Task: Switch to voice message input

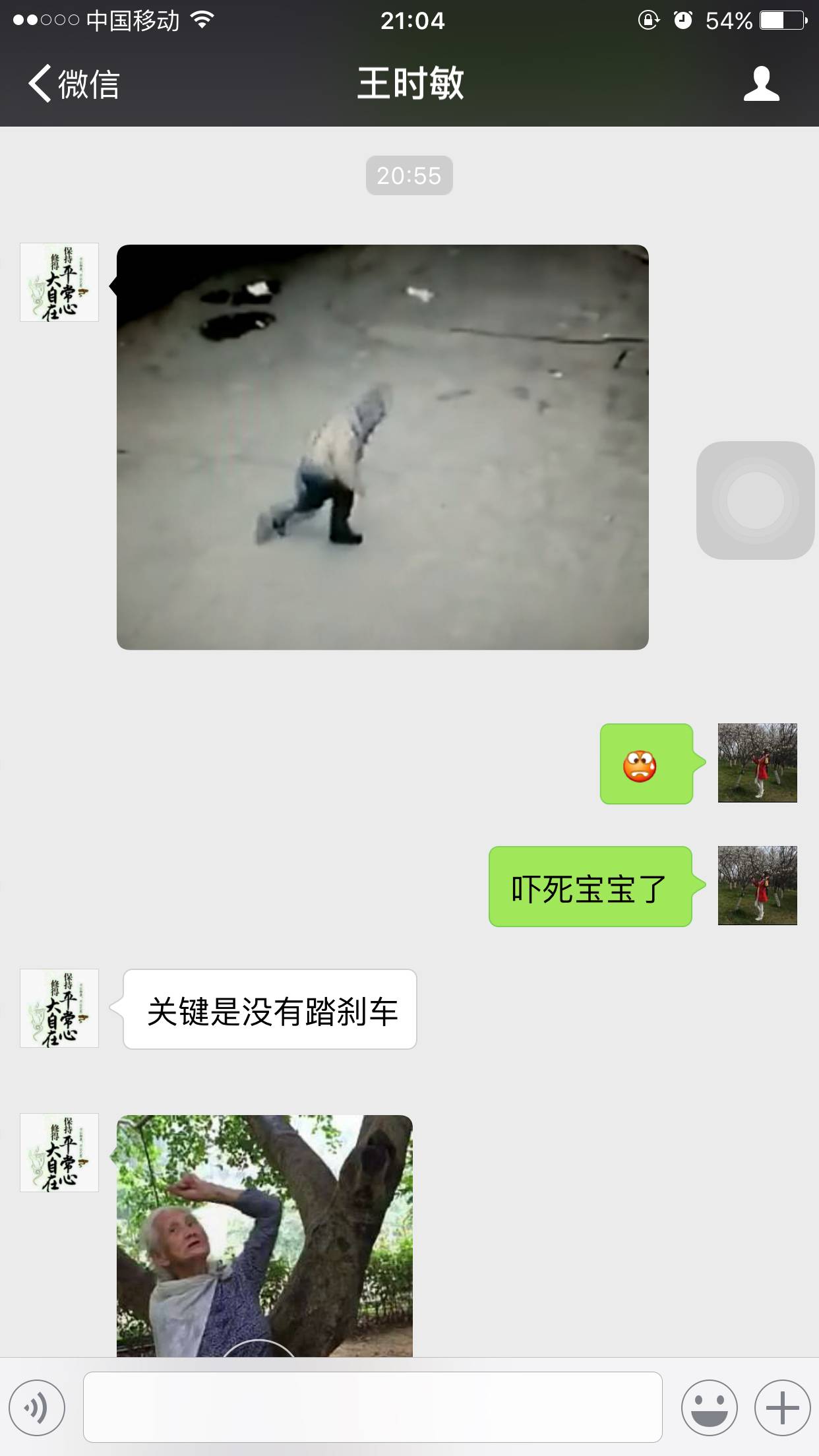Action: (38, 1408)
